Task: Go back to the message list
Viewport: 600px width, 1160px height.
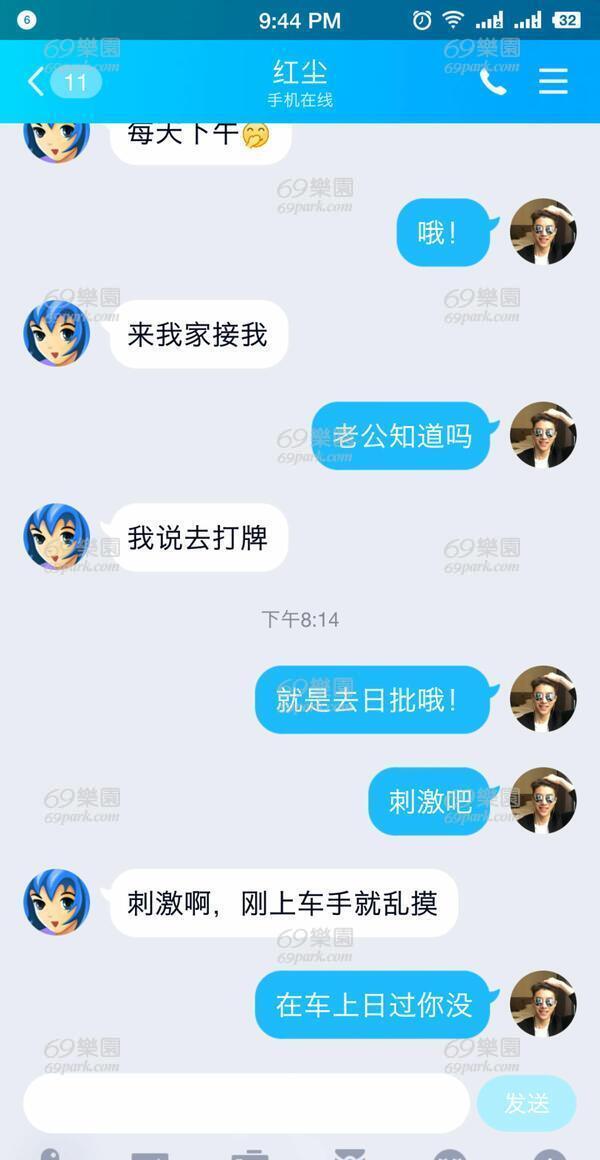Action: tap(63, 81)
